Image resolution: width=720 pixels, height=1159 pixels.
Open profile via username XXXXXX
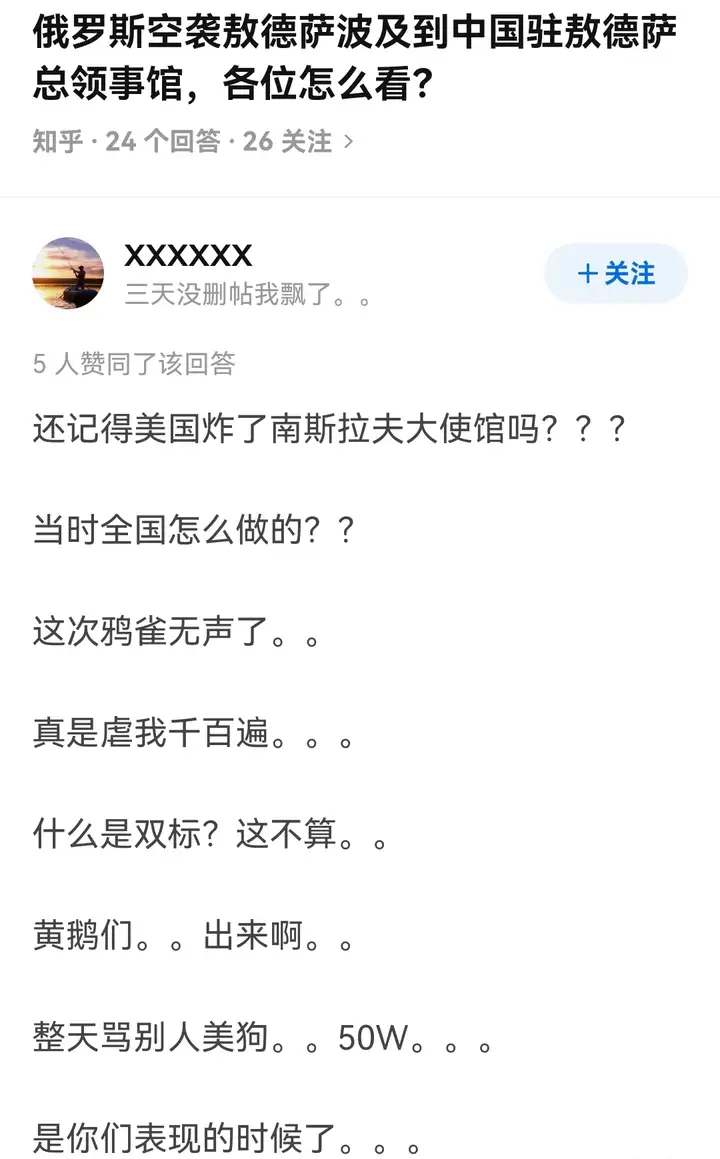click(x=188, y=256)
